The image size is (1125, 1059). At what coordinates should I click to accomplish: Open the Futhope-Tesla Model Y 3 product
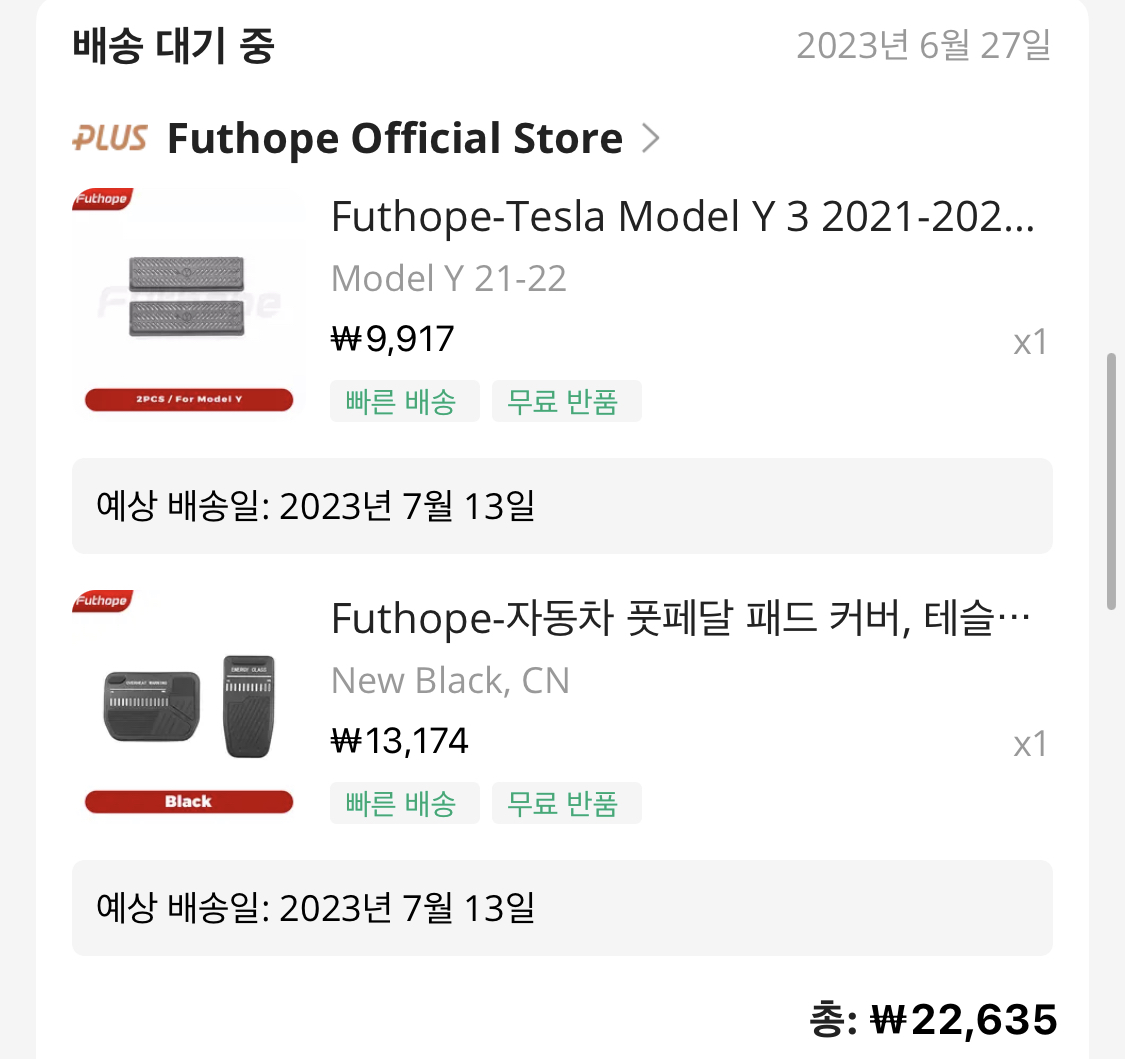pos(682,217)
